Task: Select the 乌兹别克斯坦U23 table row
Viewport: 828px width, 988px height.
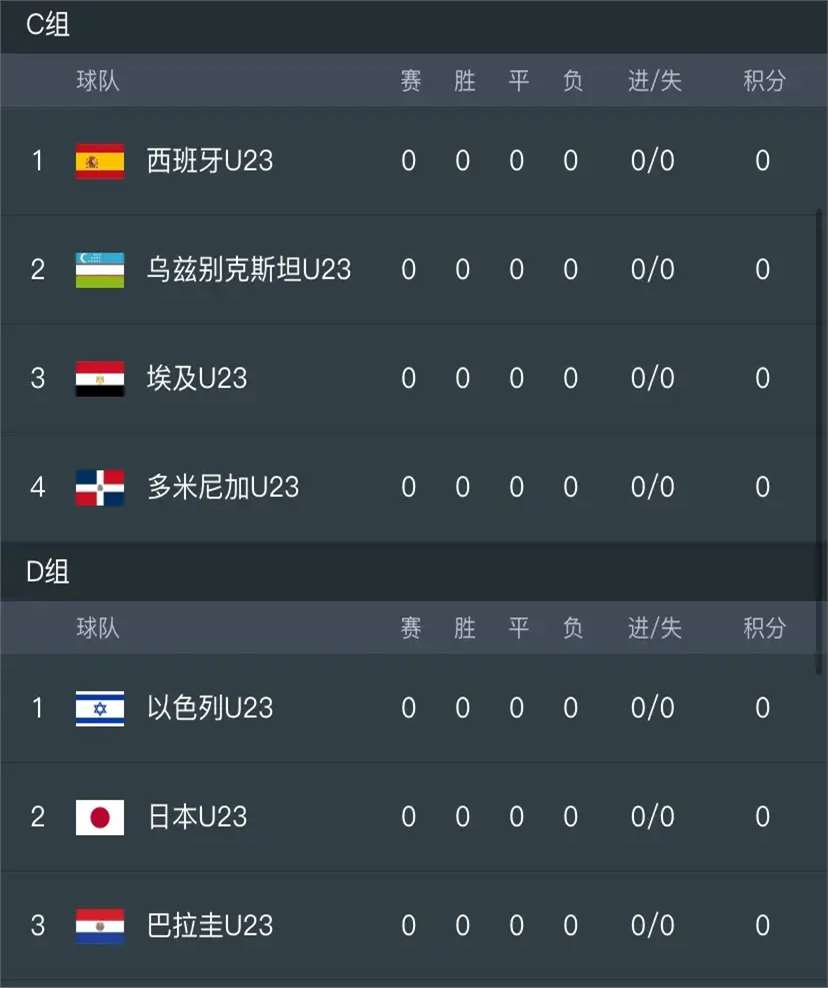Action: [x=414, y=268]
